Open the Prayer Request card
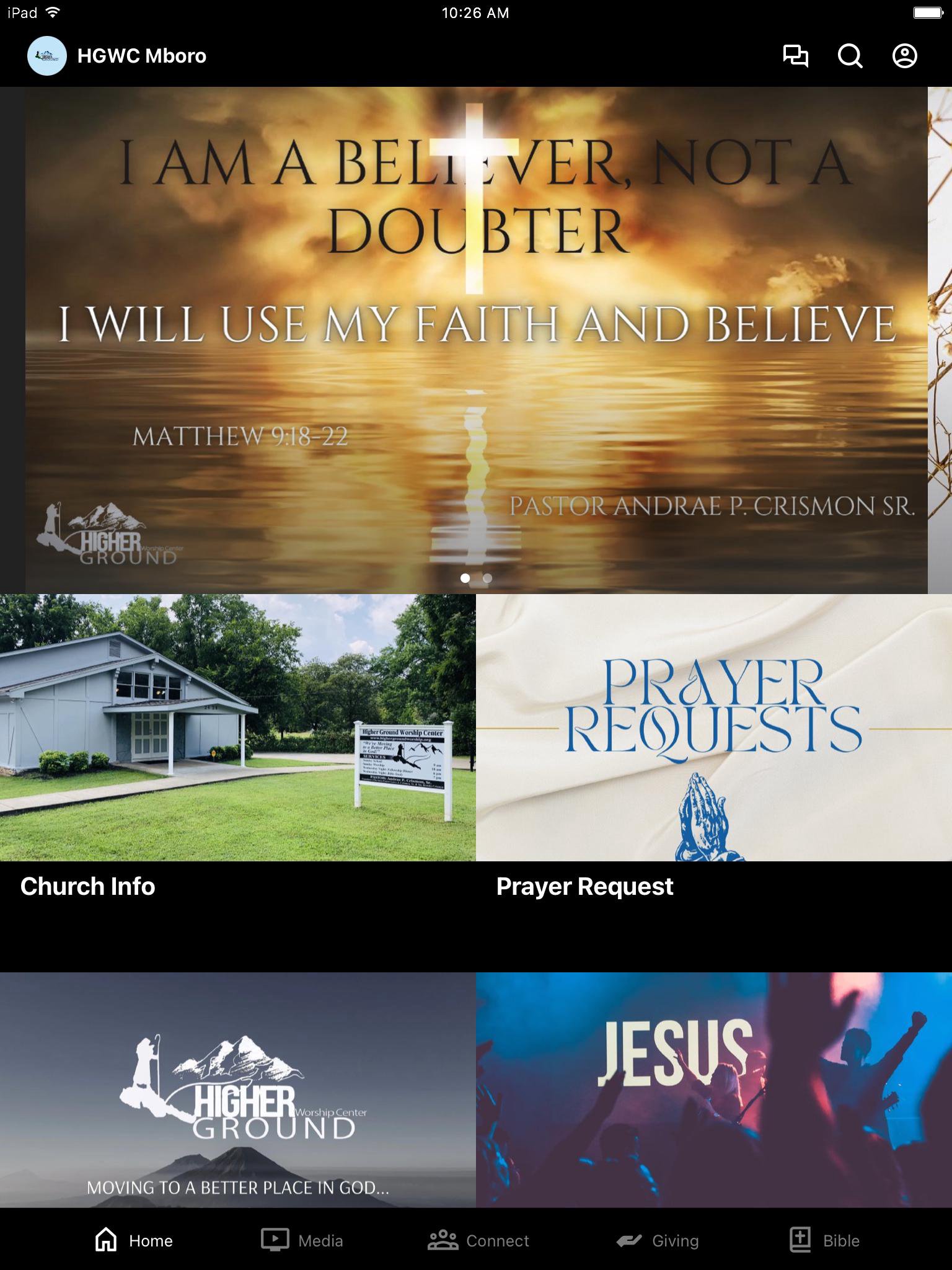Screen dimensions: 952x1270 point(714,744)
